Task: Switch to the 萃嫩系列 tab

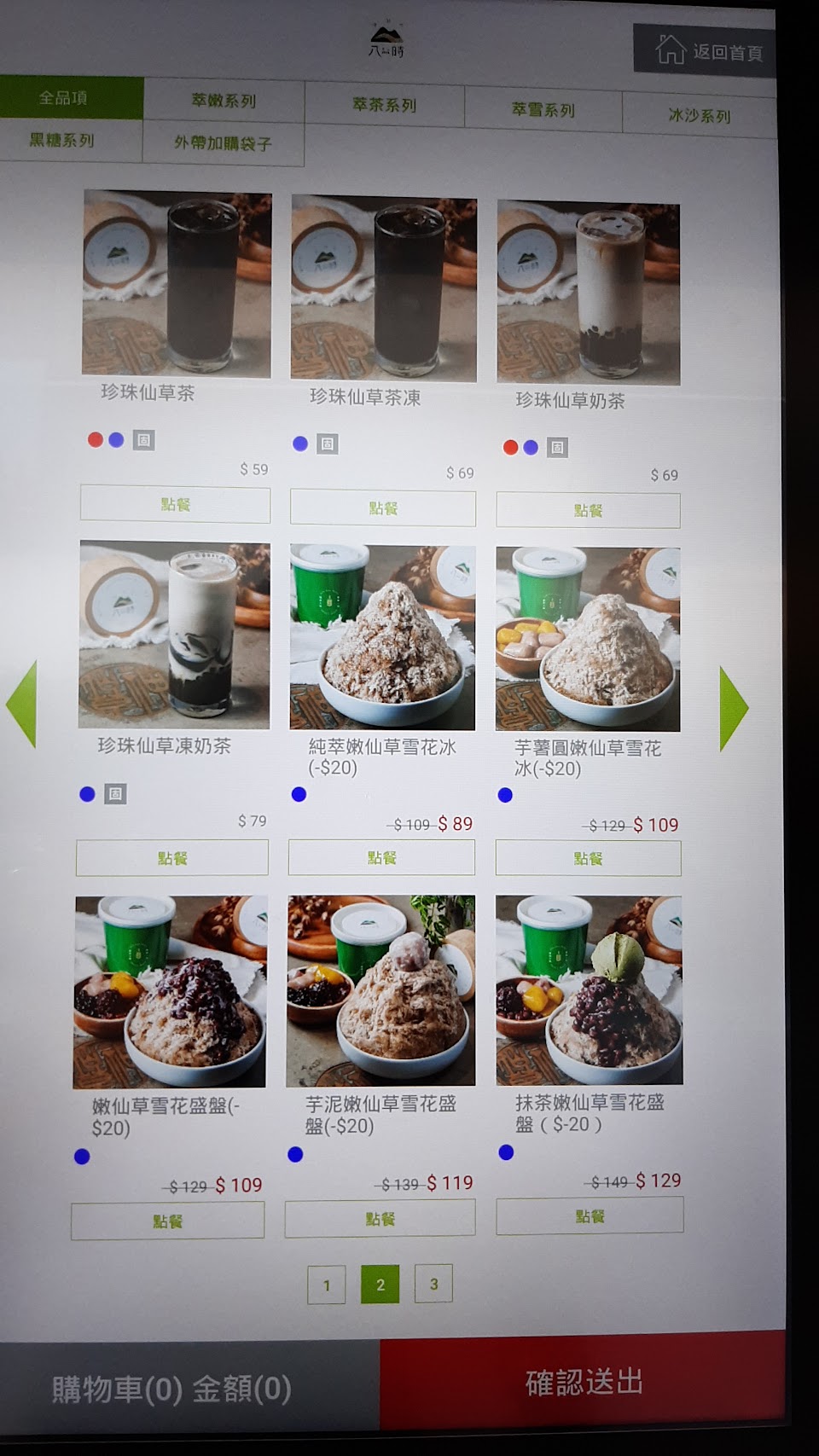Action: coord(224,101)
